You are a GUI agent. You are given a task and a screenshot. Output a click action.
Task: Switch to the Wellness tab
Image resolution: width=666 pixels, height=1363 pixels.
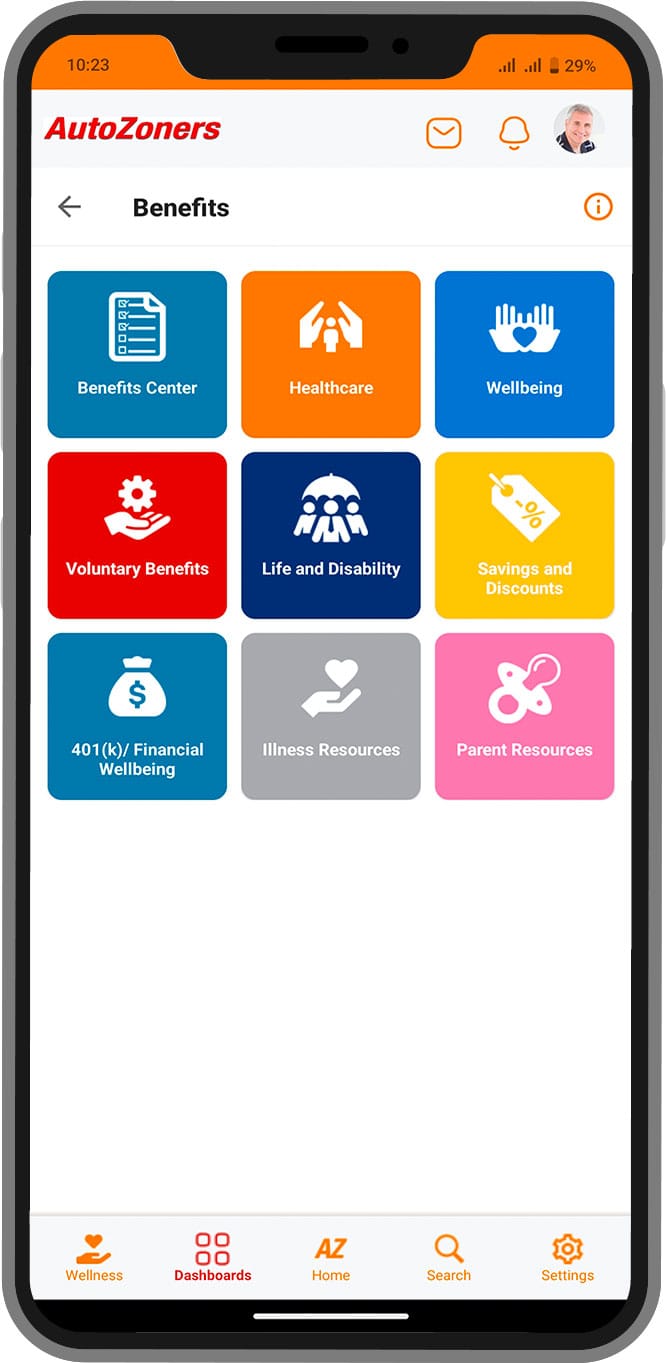pos(94,1257)
